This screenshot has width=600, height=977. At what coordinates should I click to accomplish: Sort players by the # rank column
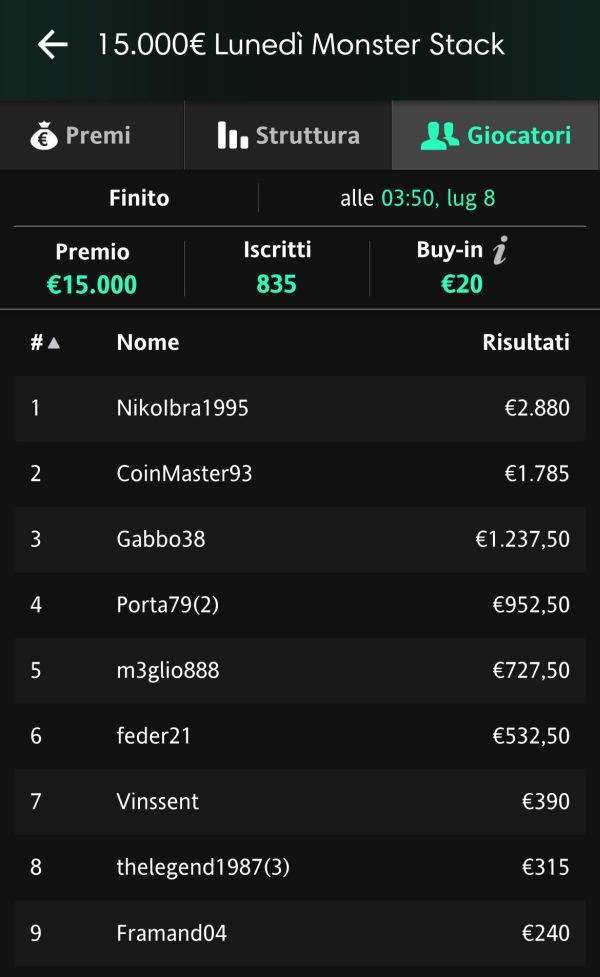pyautogui.click(x=45, y=342)
